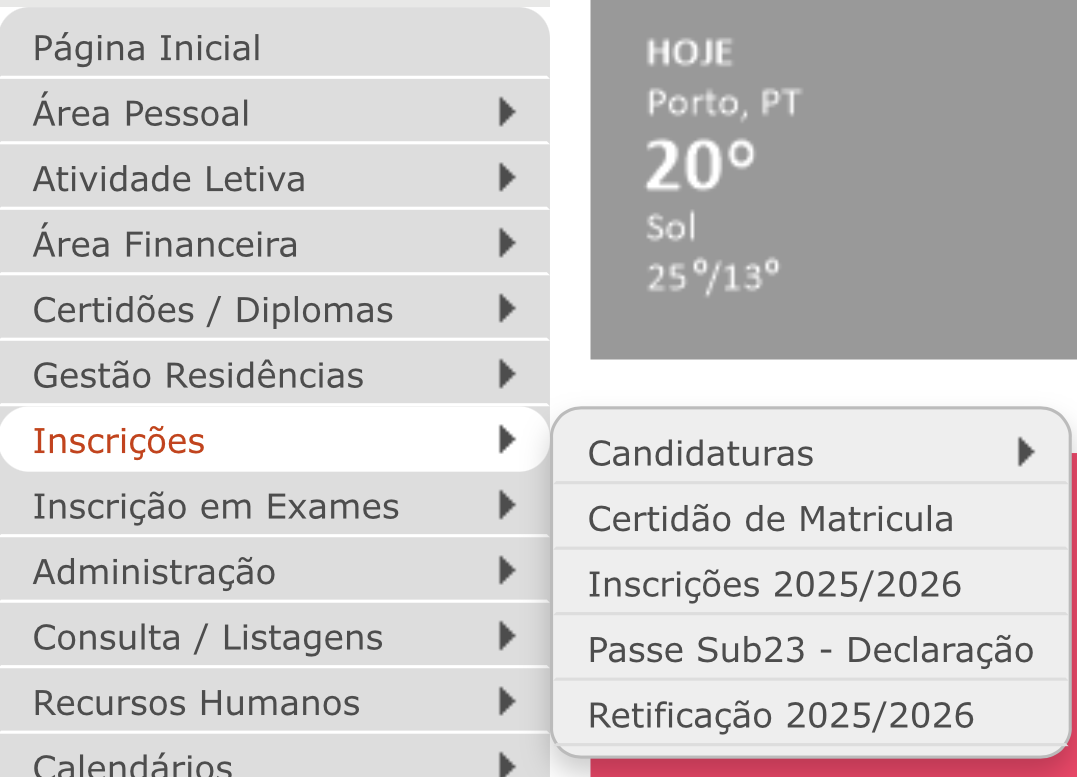Expand Consulta / Listagens menu
Viewport: 1077px width, 777px height.
(x=208, y=637)
